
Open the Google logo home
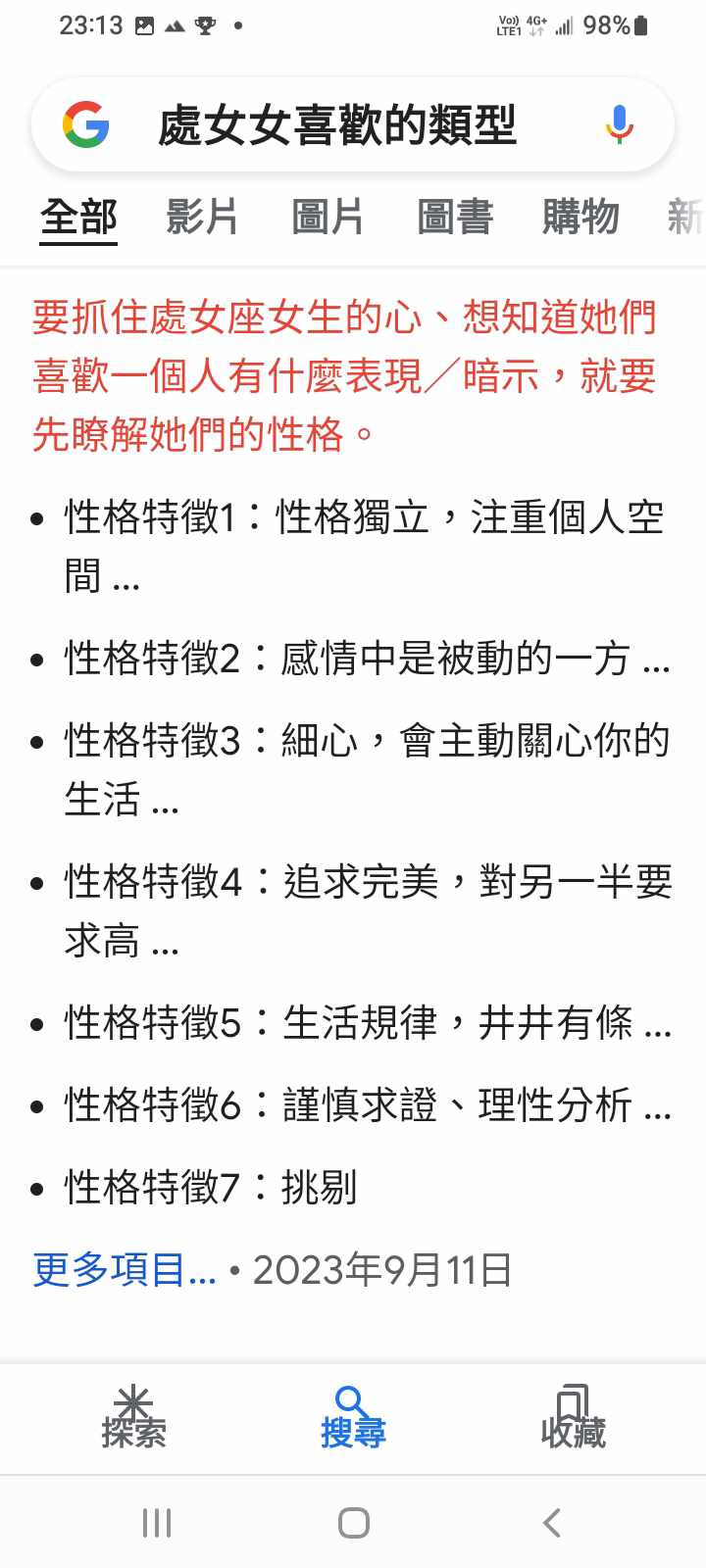tap(86, 124)
